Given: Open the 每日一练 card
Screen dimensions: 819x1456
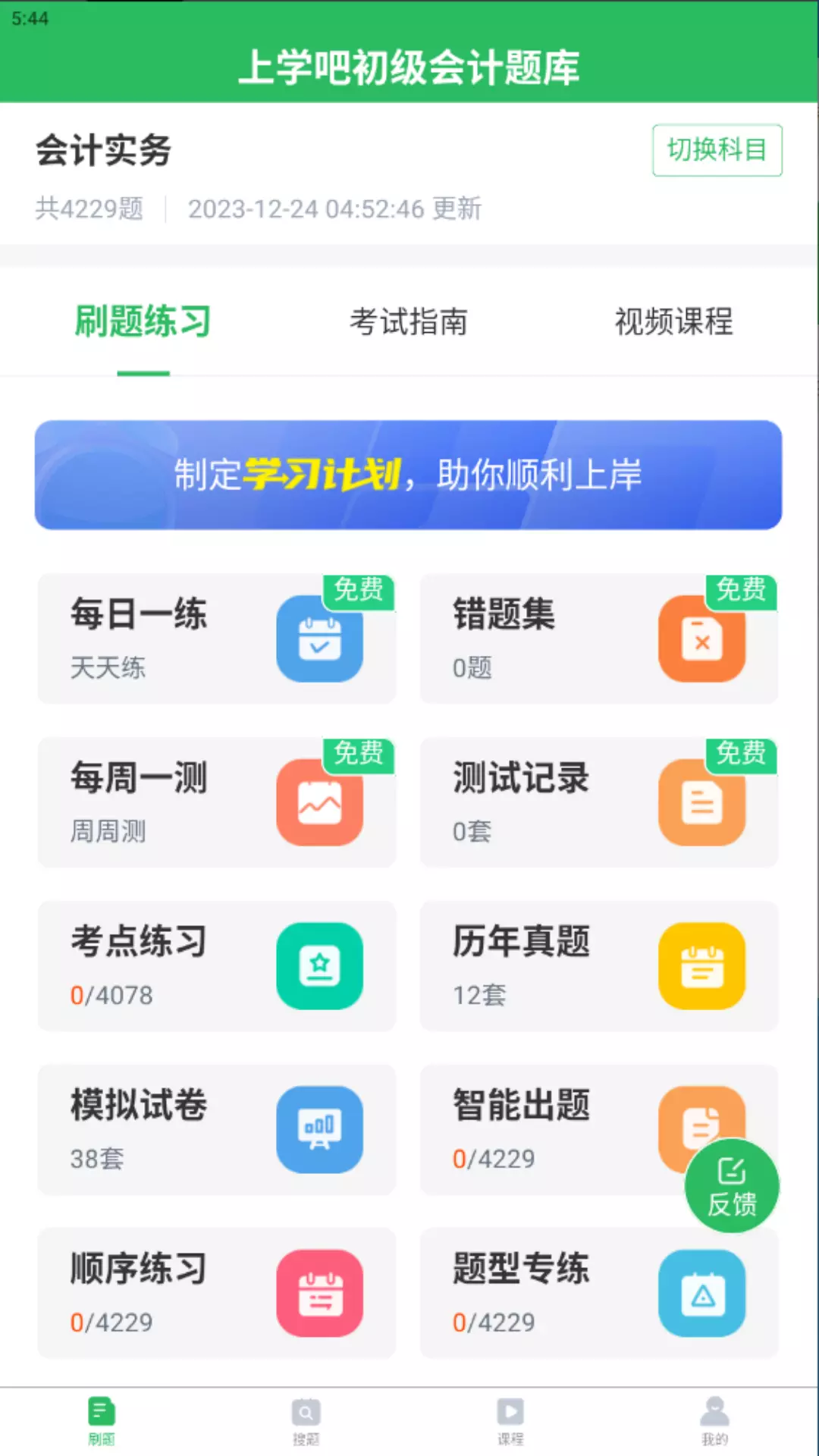Looking at the screenshot, I should (x=217, y=639).
